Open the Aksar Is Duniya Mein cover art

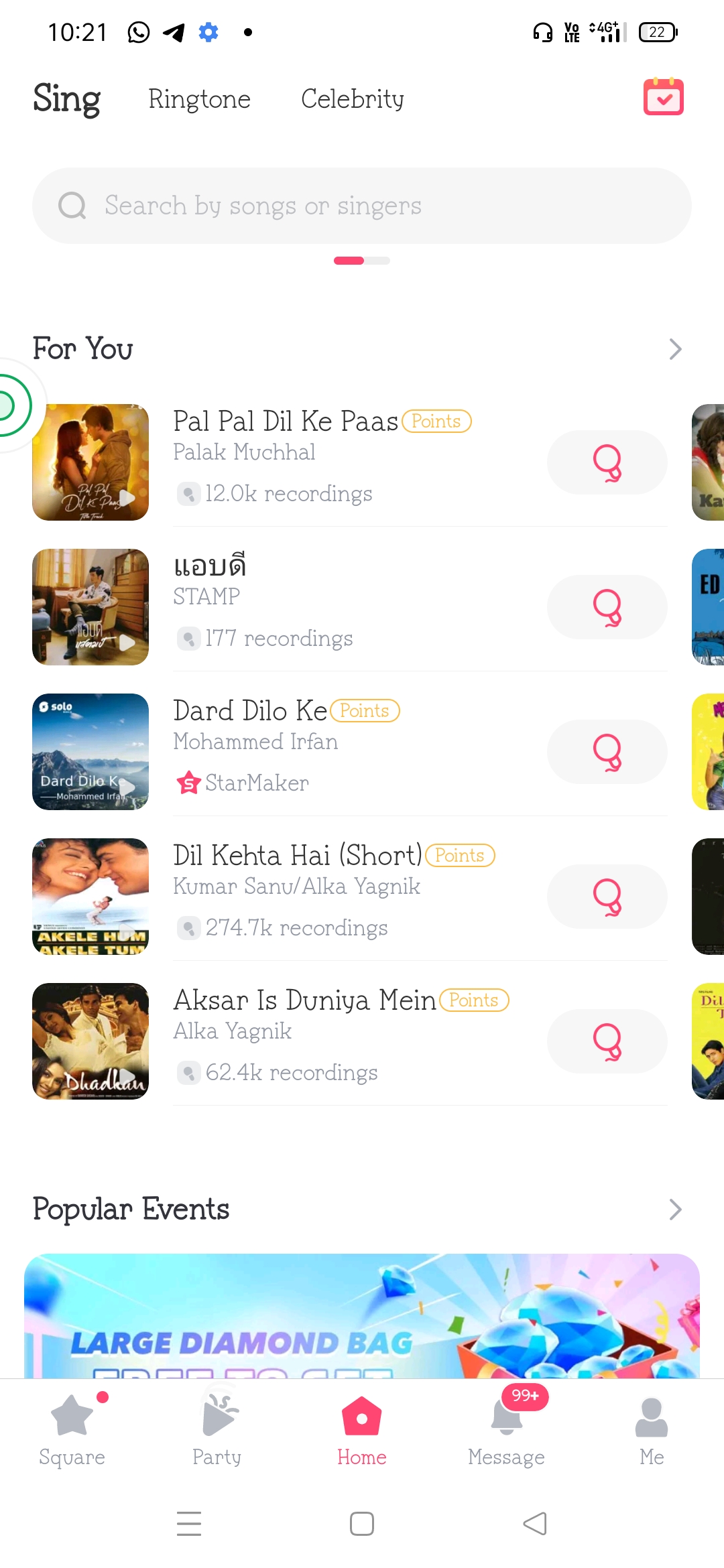pyautogui.click(x=90, y=1041)
